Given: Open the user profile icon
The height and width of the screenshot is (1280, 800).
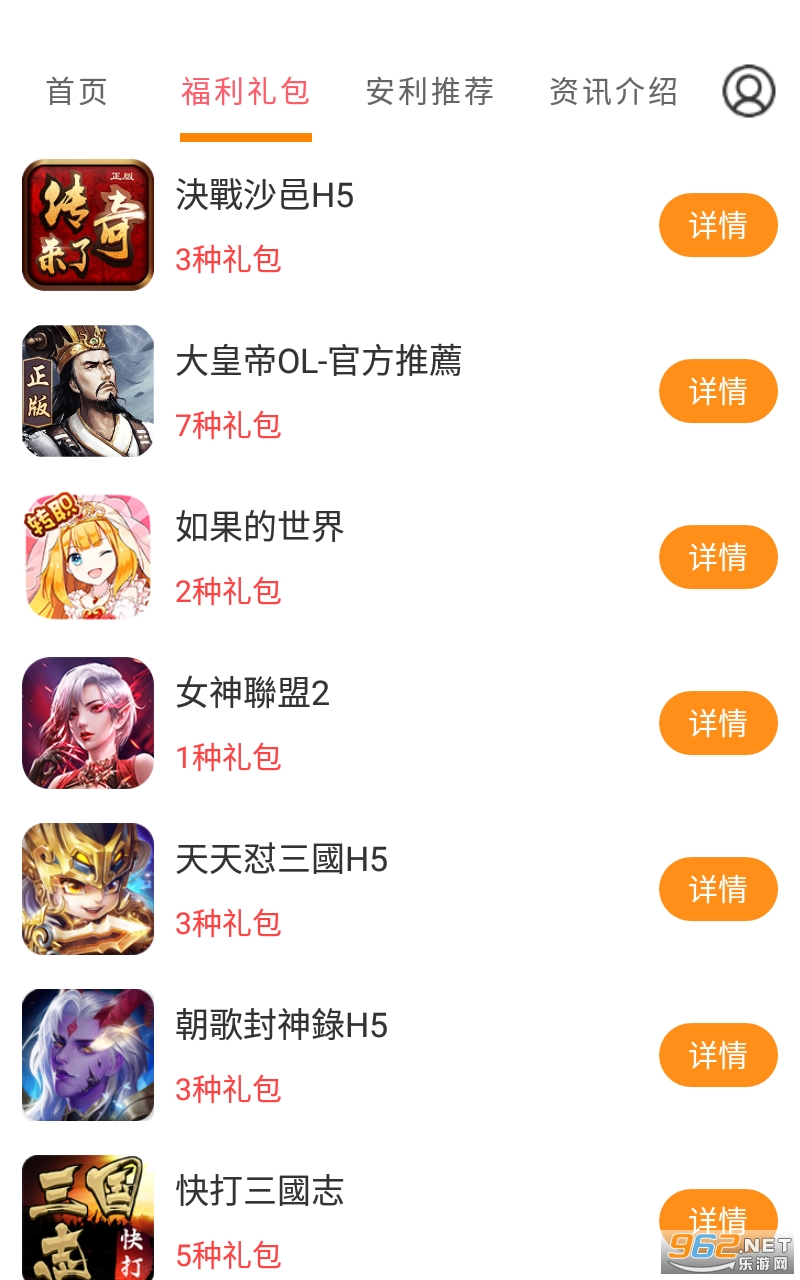Looking at the screenshot, I should [x=748, y=91].
